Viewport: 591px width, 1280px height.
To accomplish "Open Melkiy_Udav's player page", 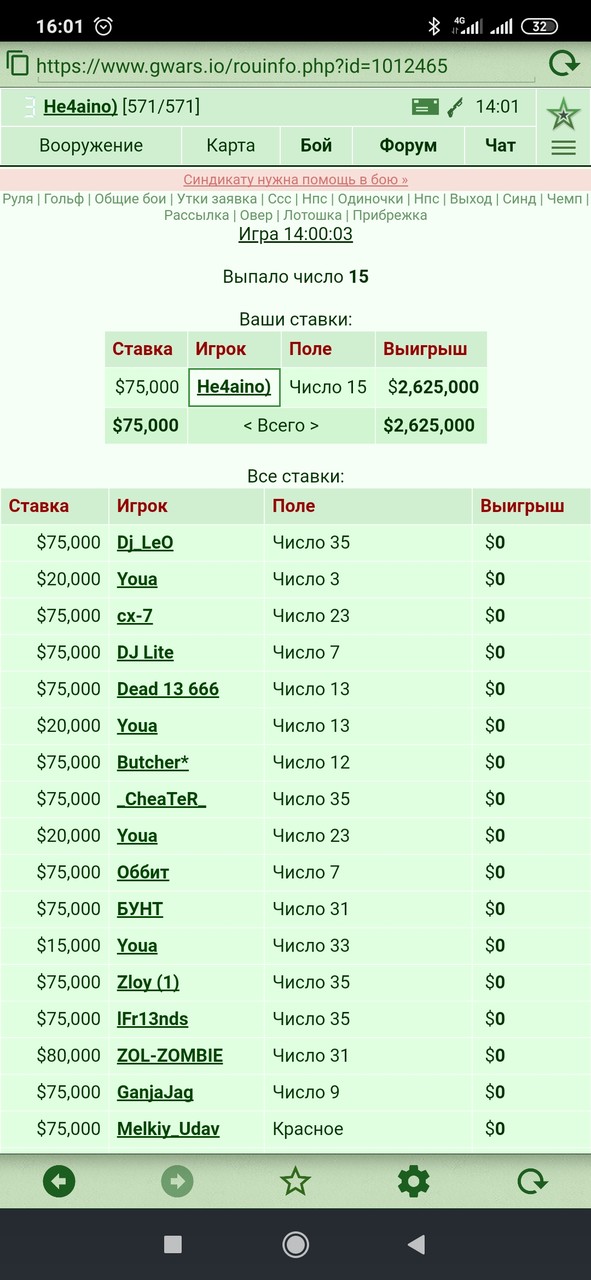I will (168, 1129).
